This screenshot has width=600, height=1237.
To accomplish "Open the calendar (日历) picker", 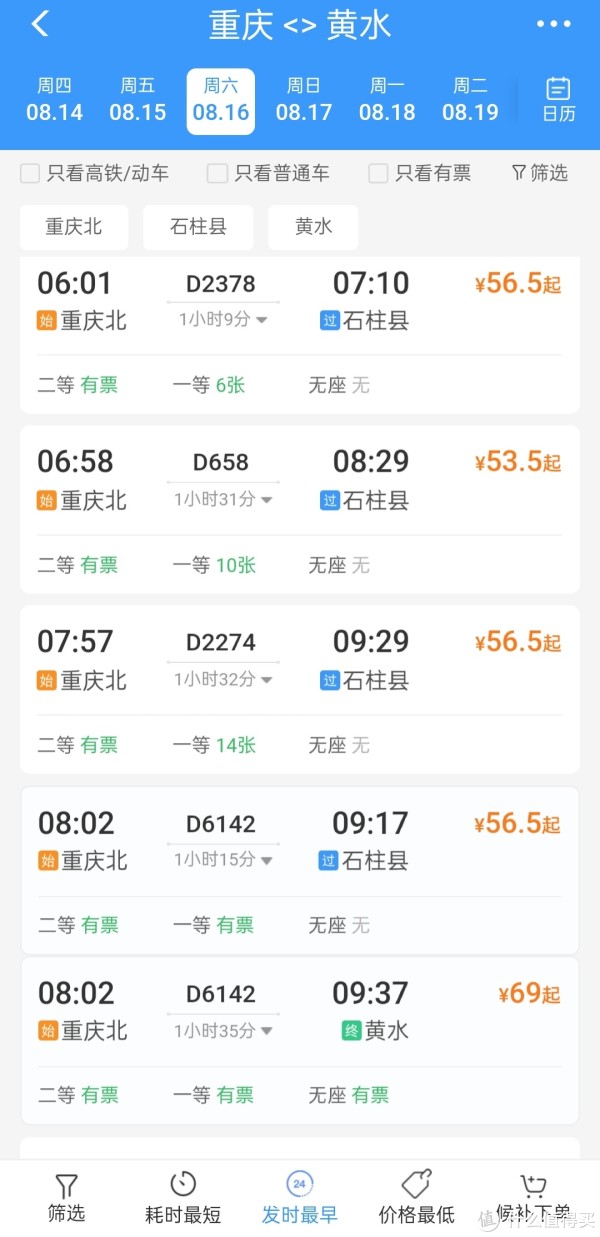I will tap(559, 100).
